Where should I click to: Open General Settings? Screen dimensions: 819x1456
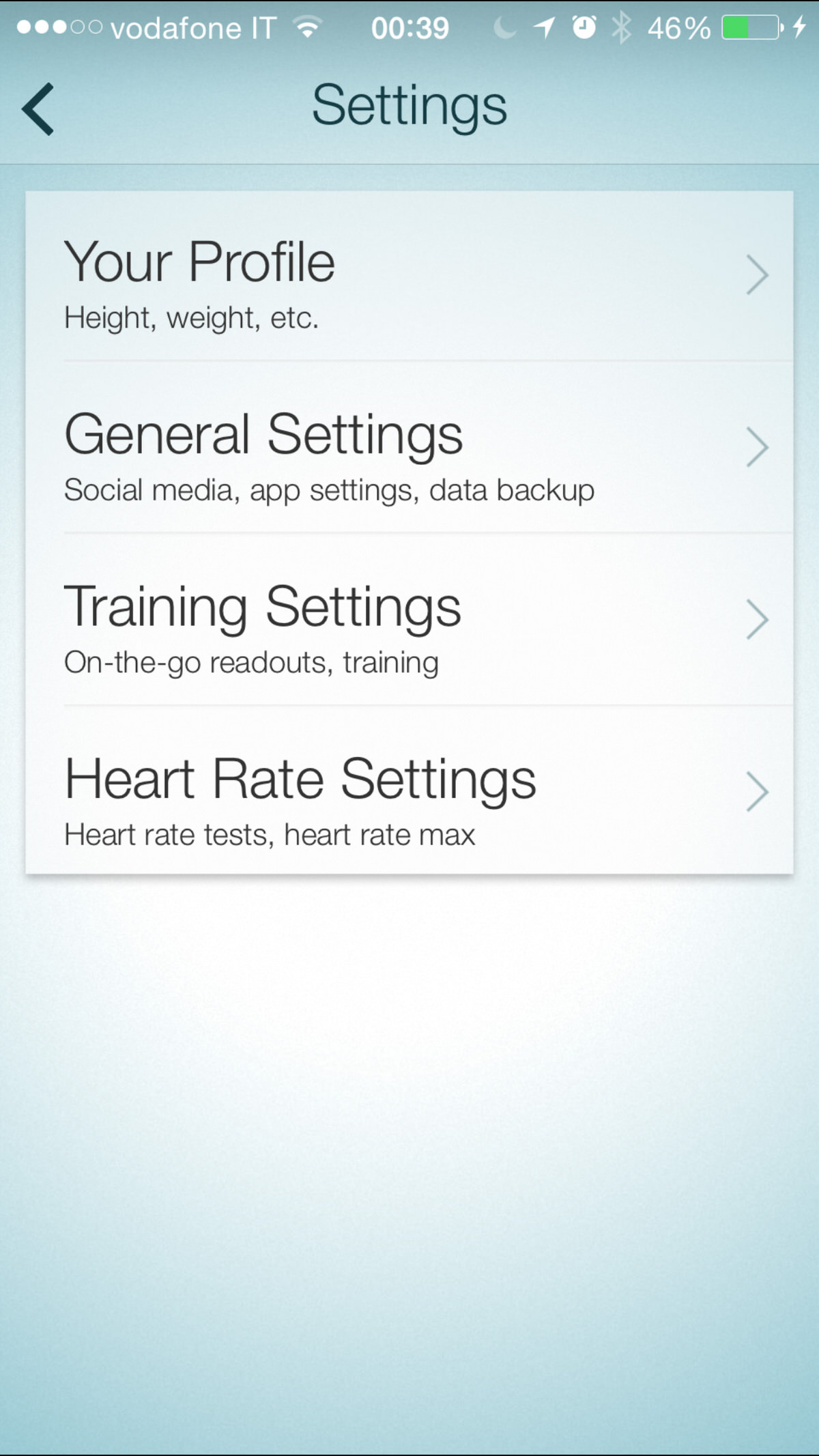click(x=409, y=449)
